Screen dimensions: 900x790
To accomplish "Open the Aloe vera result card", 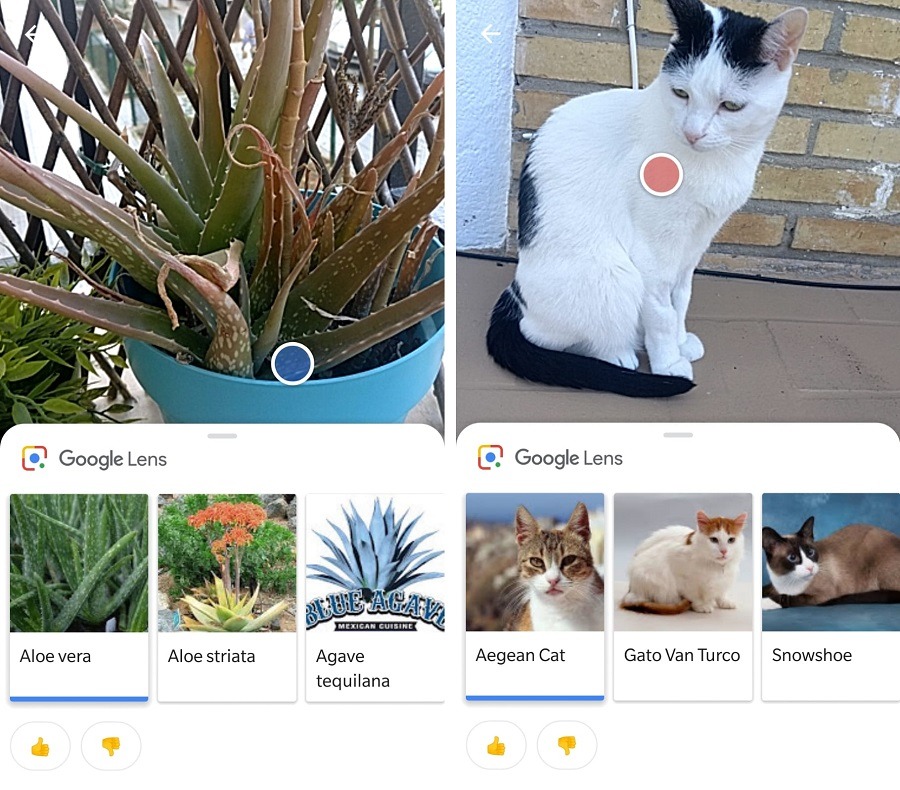I will [x=79, y=596].
